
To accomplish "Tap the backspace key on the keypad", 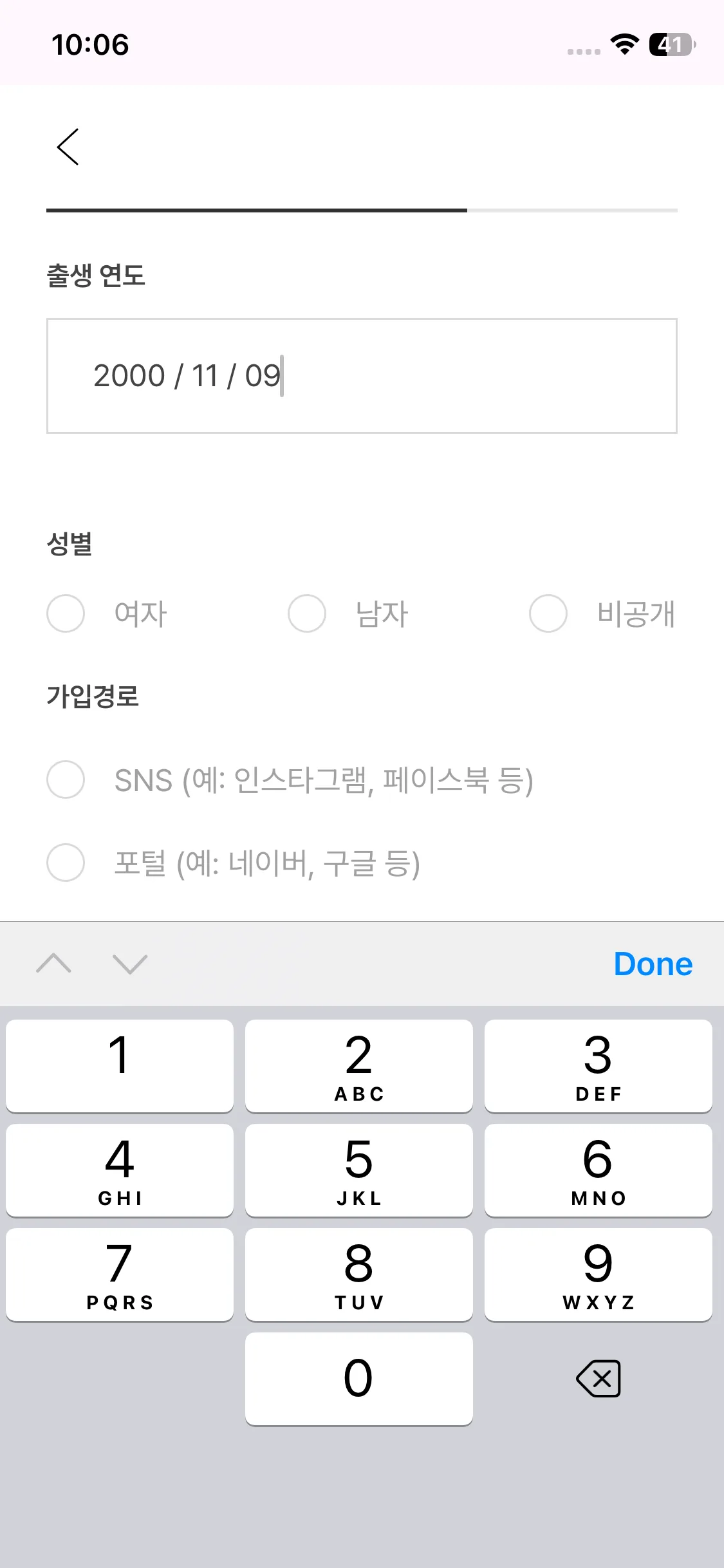I will 599,1379.
